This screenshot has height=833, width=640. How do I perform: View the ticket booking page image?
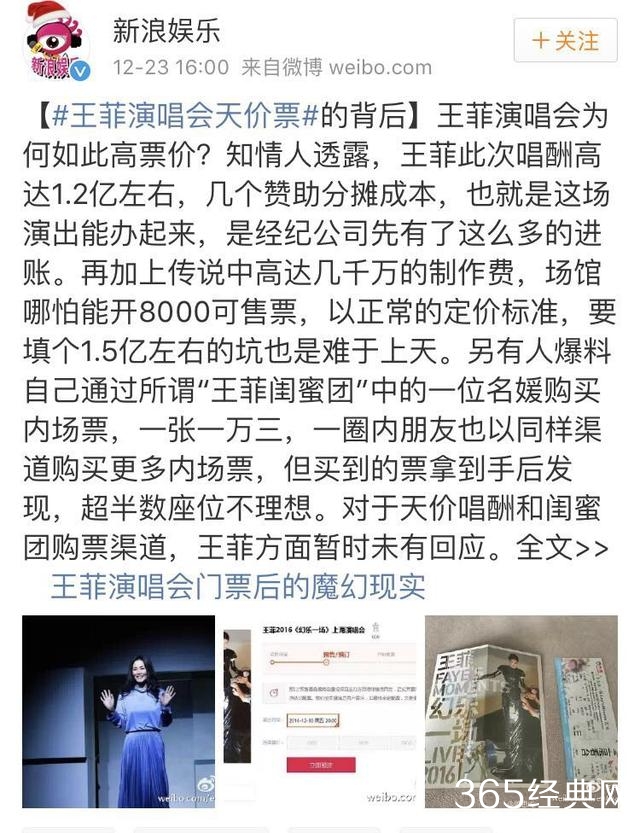coord(320,712)
